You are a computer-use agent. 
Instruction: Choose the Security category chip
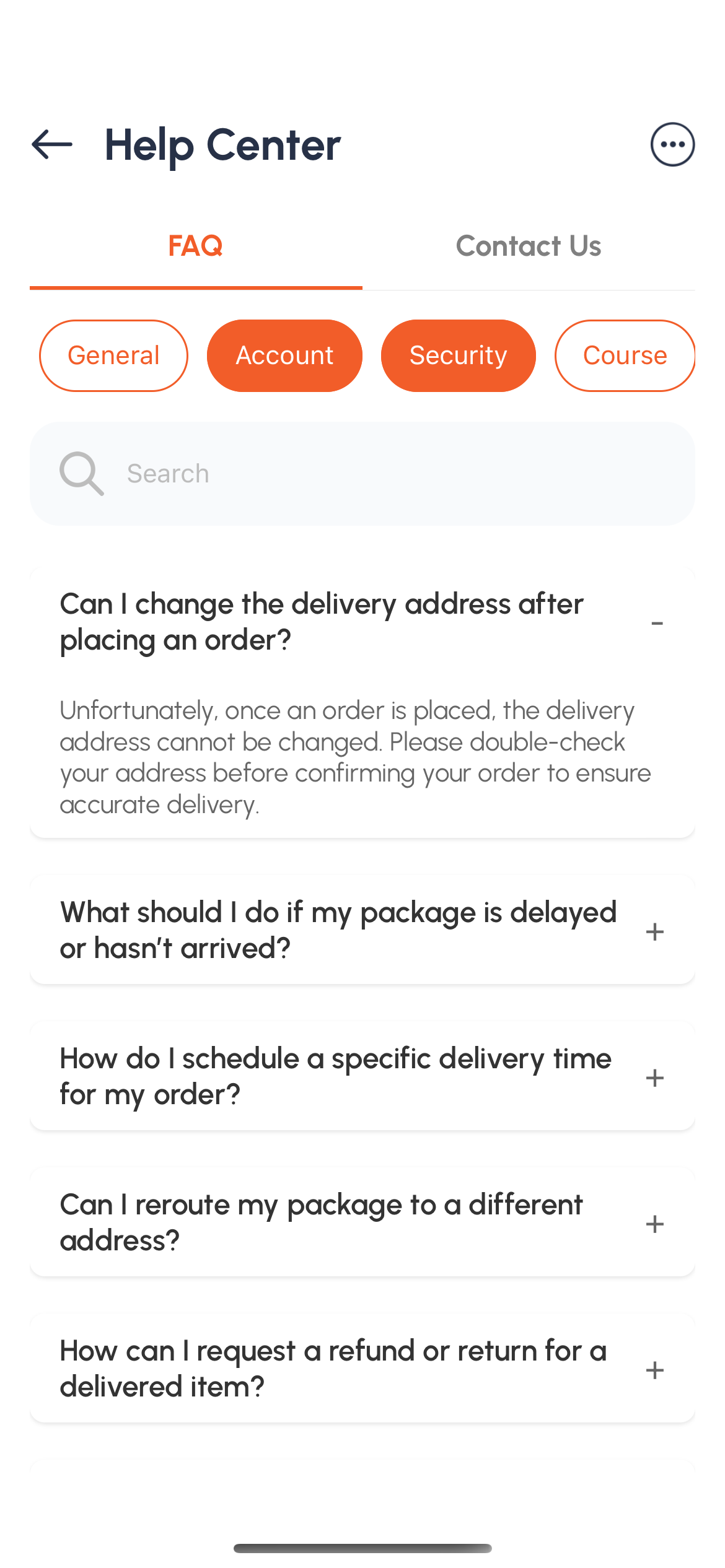click(x=458, y=355)
